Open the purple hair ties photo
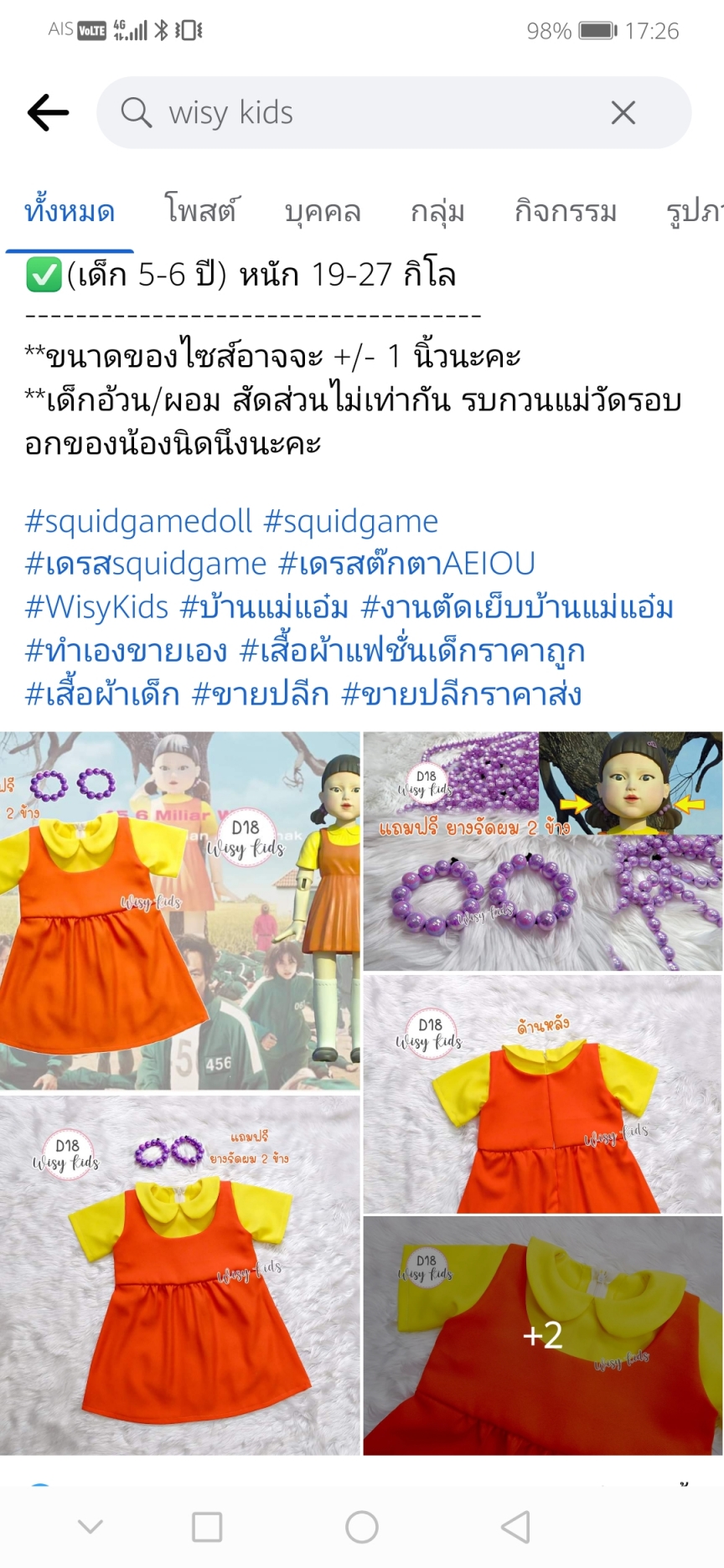Image resolution: width=724 pixels, height=1568 pixels. pos(543,851)
